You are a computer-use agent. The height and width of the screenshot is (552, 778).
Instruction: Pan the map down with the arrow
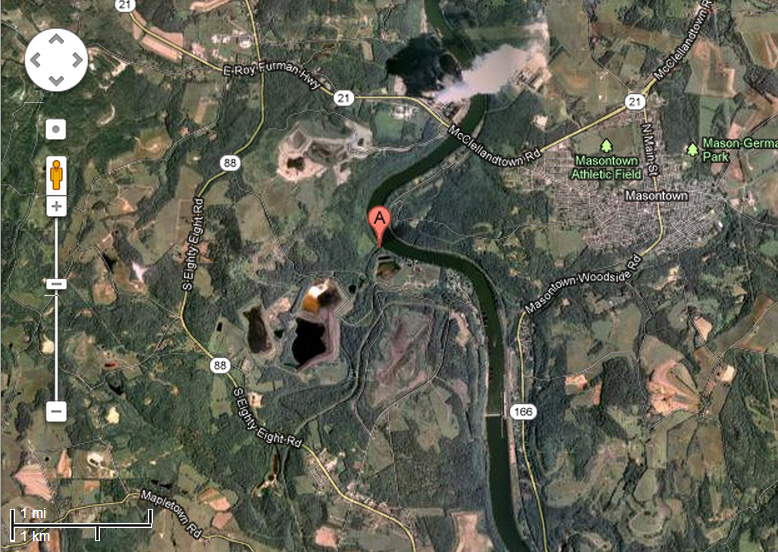click(56, 78)
